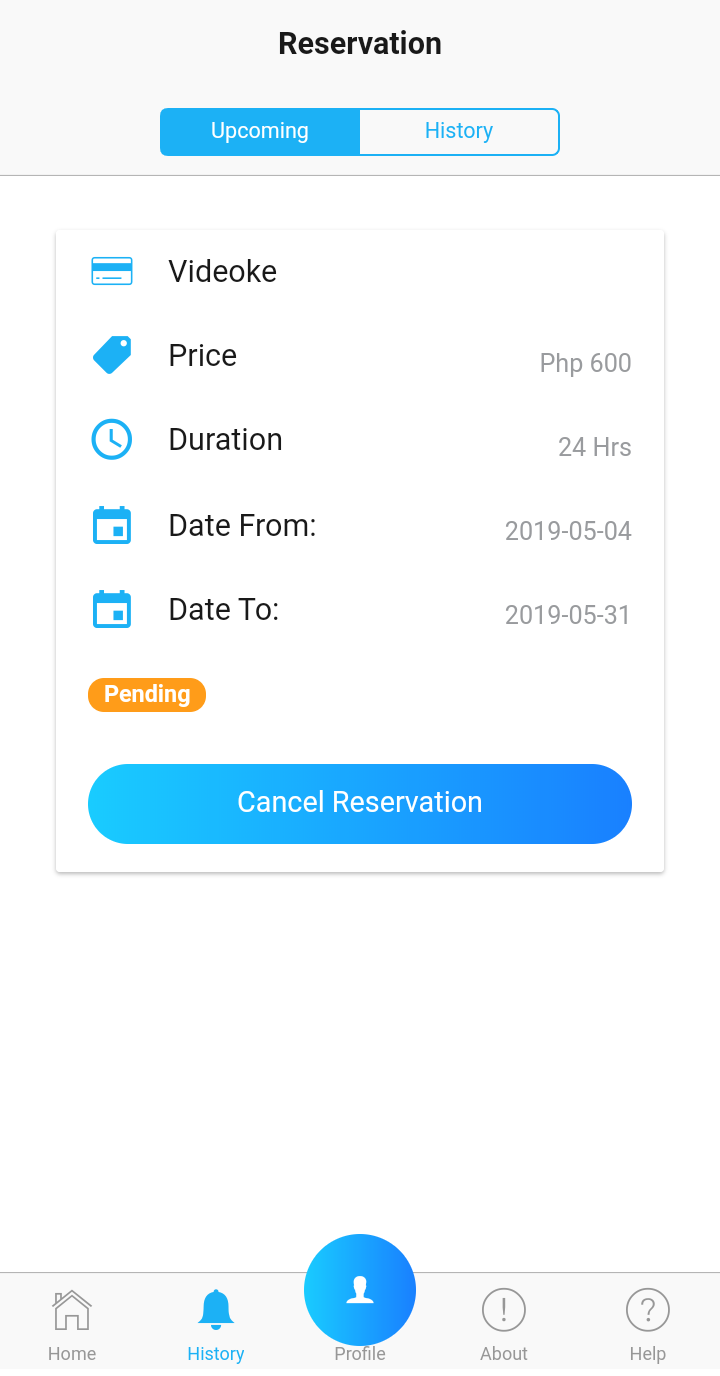Open the Home screen via house icon
720x1376 pixels.
tap(71, 1309)
